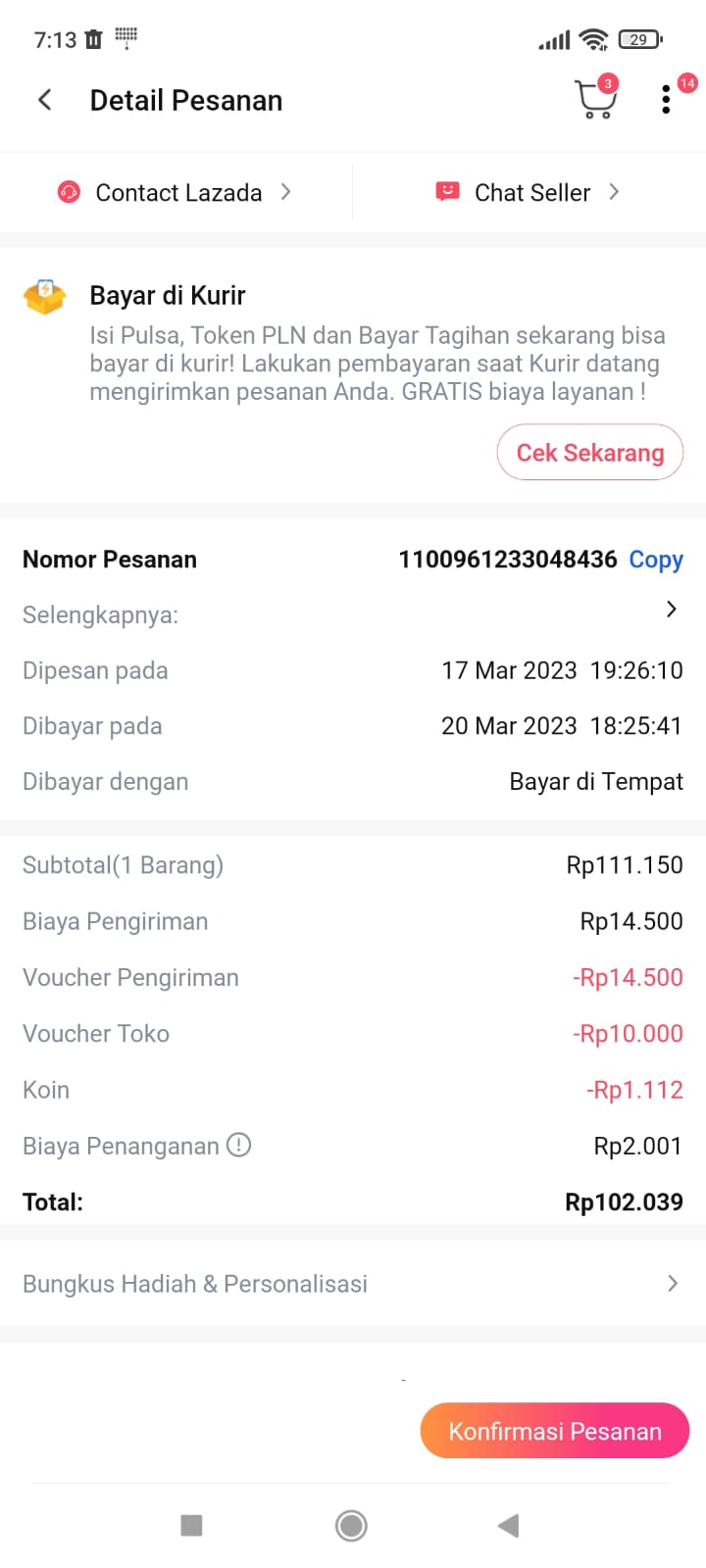
Task: Copy the order number
Action: 655,560
